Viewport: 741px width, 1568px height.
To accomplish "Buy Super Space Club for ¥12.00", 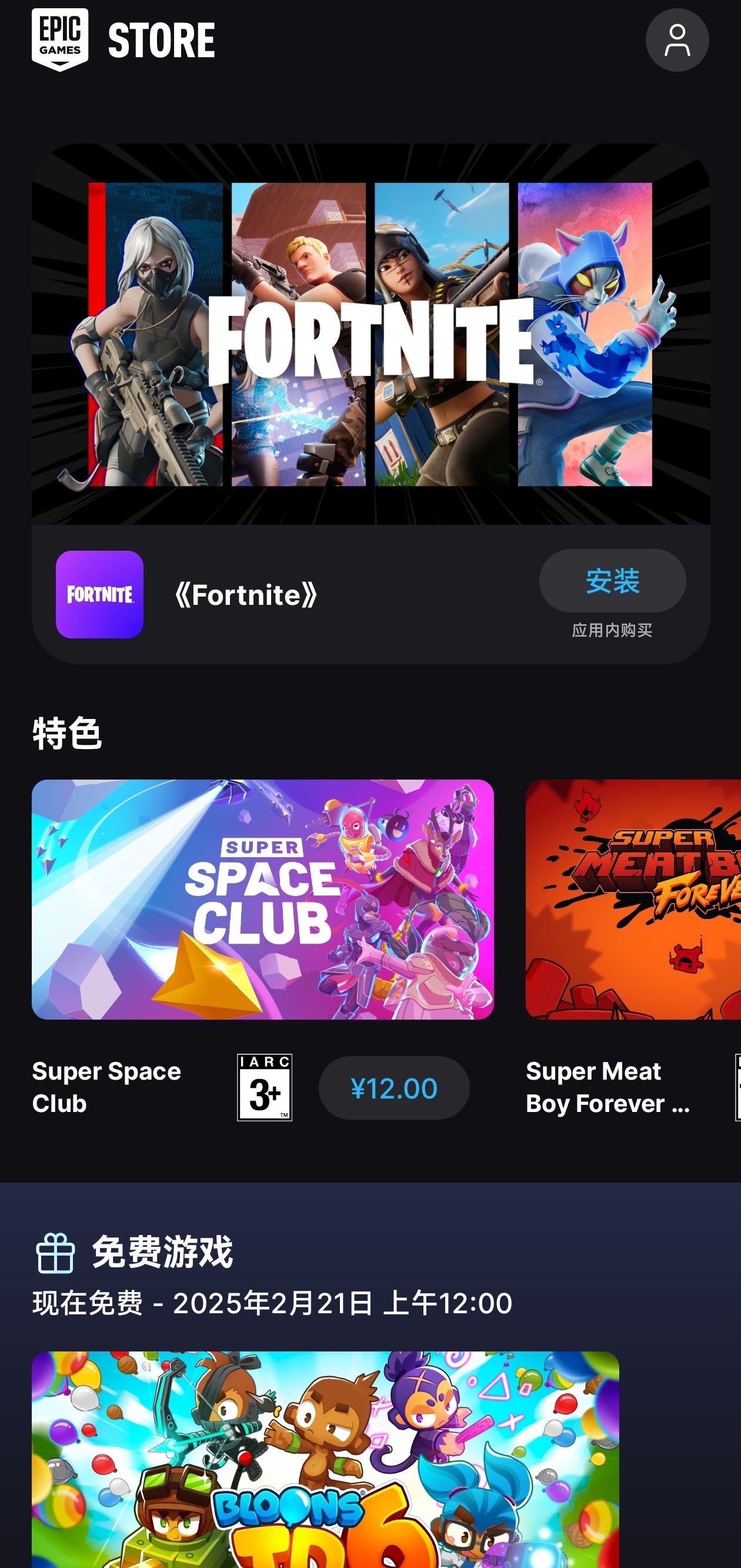I will pyautogui.click(x=393, y=1088).
